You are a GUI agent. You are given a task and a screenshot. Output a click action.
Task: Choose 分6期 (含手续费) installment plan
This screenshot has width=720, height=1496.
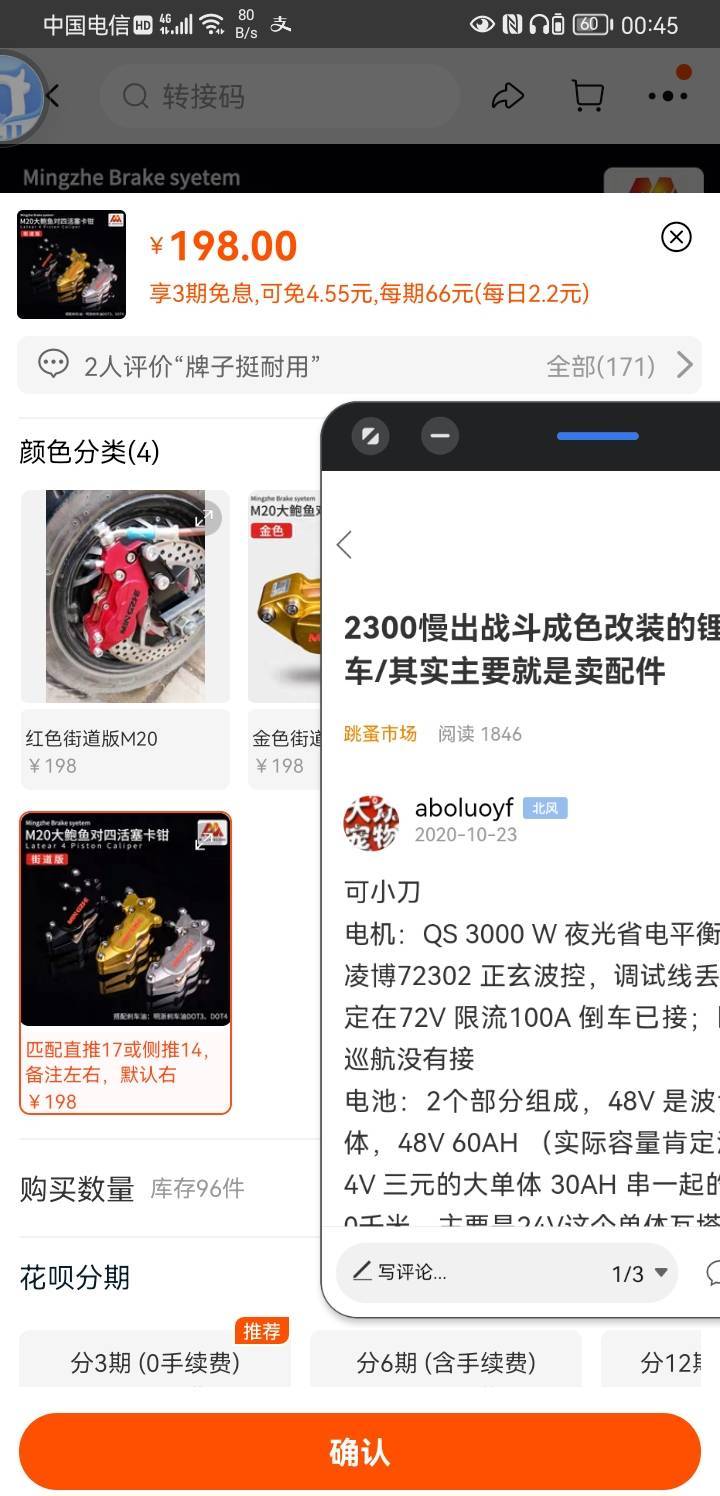click(446, 1362)
